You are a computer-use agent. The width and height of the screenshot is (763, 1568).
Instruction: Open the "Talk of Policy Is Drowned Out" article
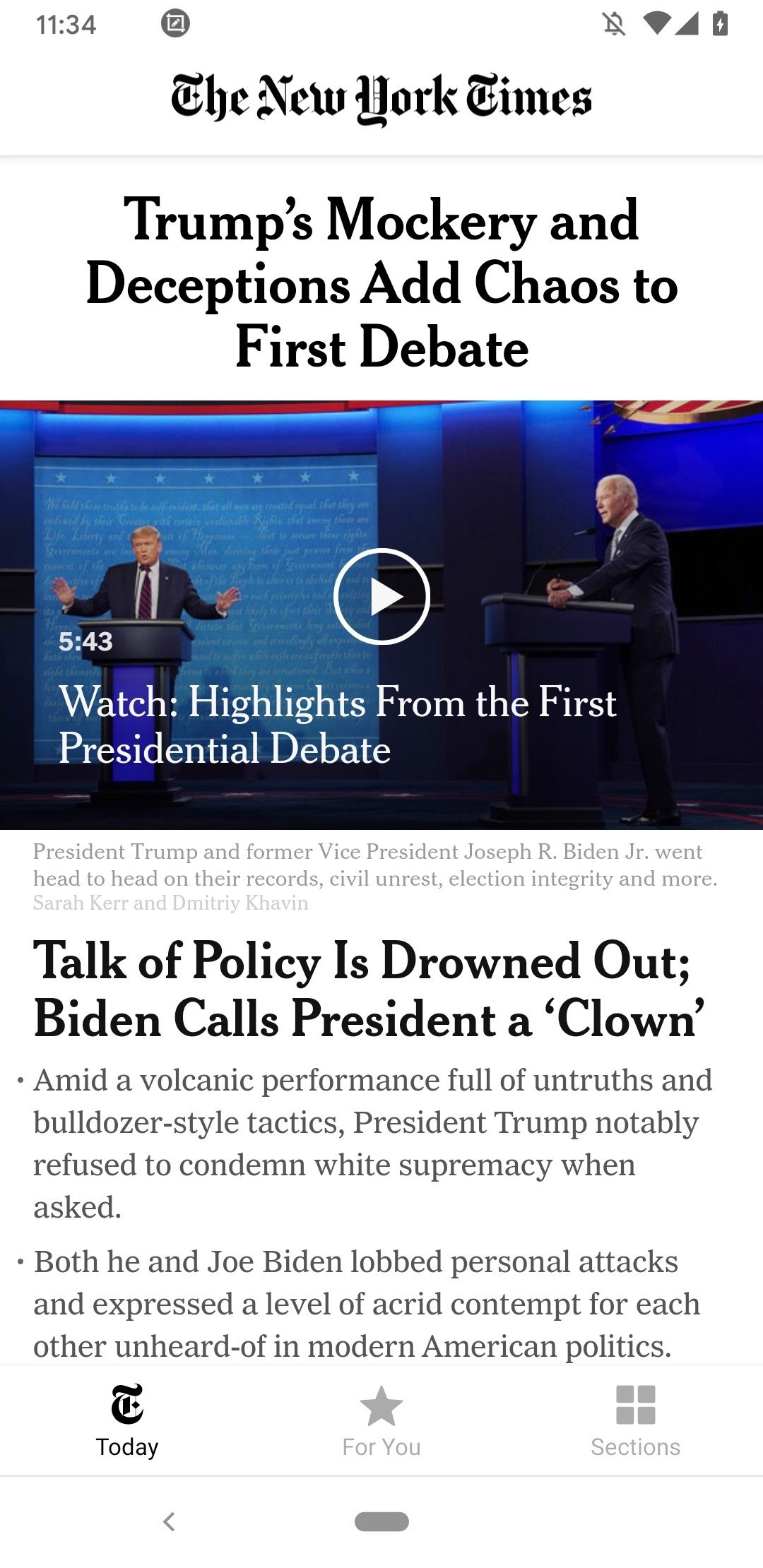[369, 990]
